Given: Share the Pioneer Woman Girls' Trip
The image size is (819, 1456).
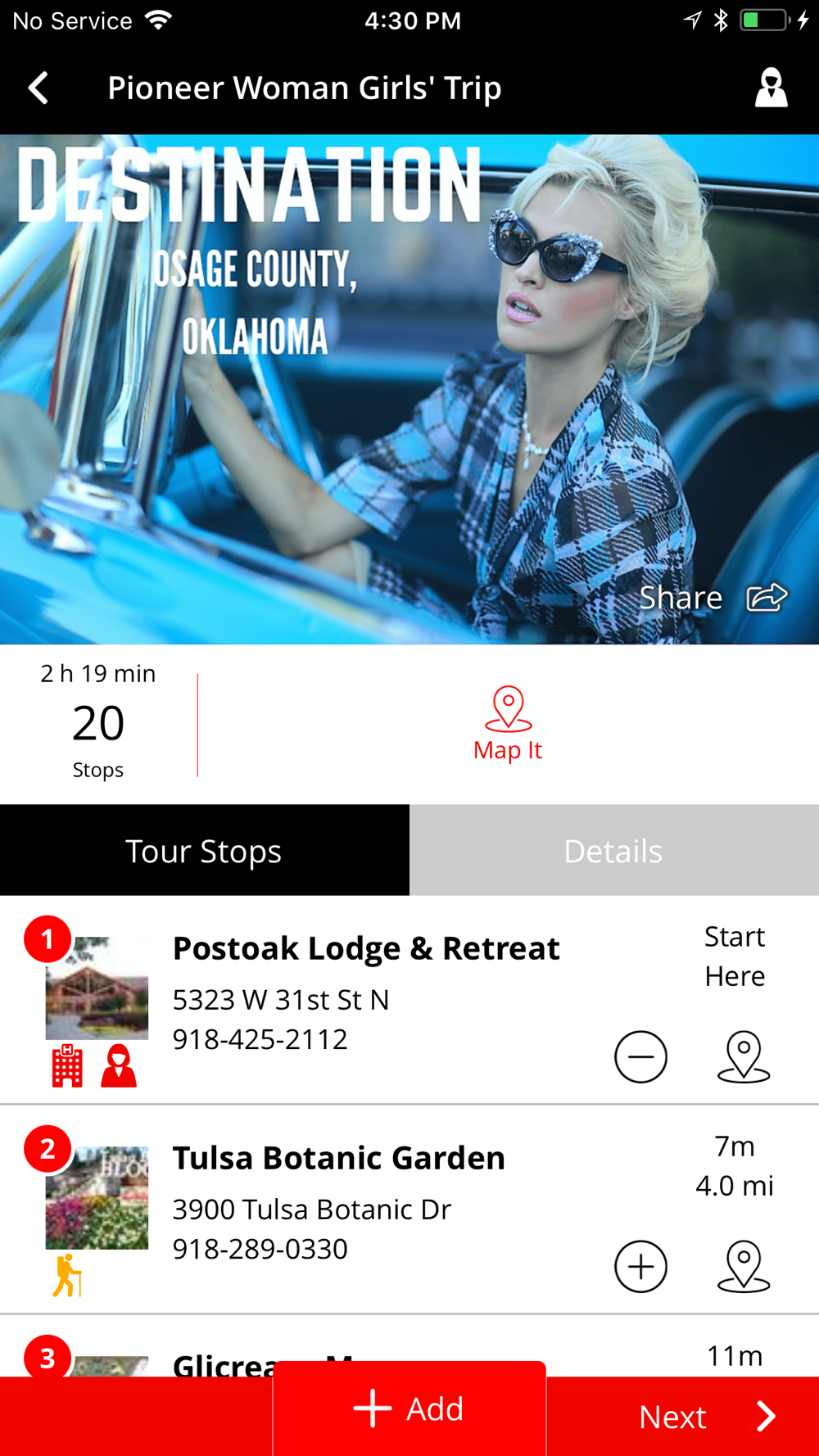Looking at the screenshot, I should coord(713,598).
